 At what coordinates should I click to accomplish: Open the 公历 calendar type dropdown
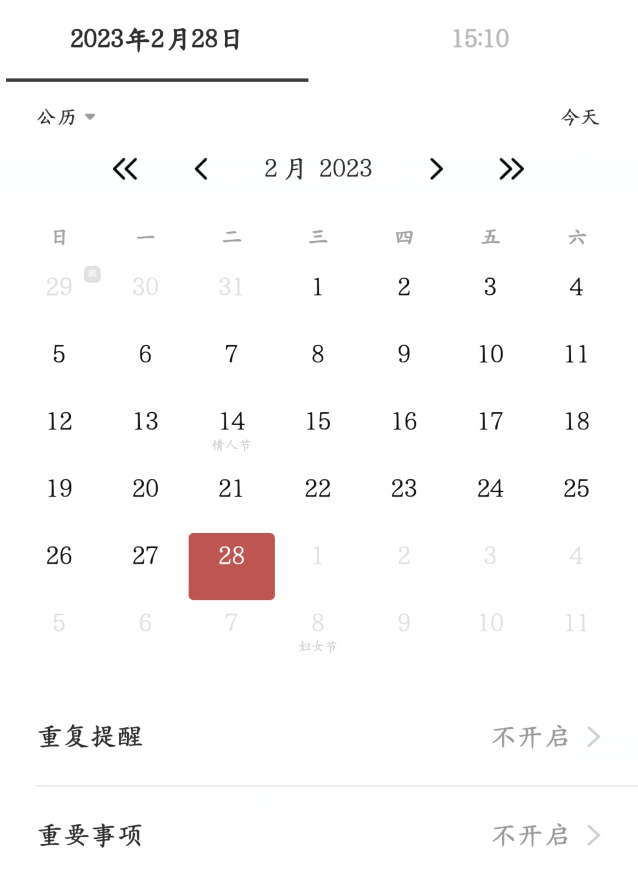point(66,117)
